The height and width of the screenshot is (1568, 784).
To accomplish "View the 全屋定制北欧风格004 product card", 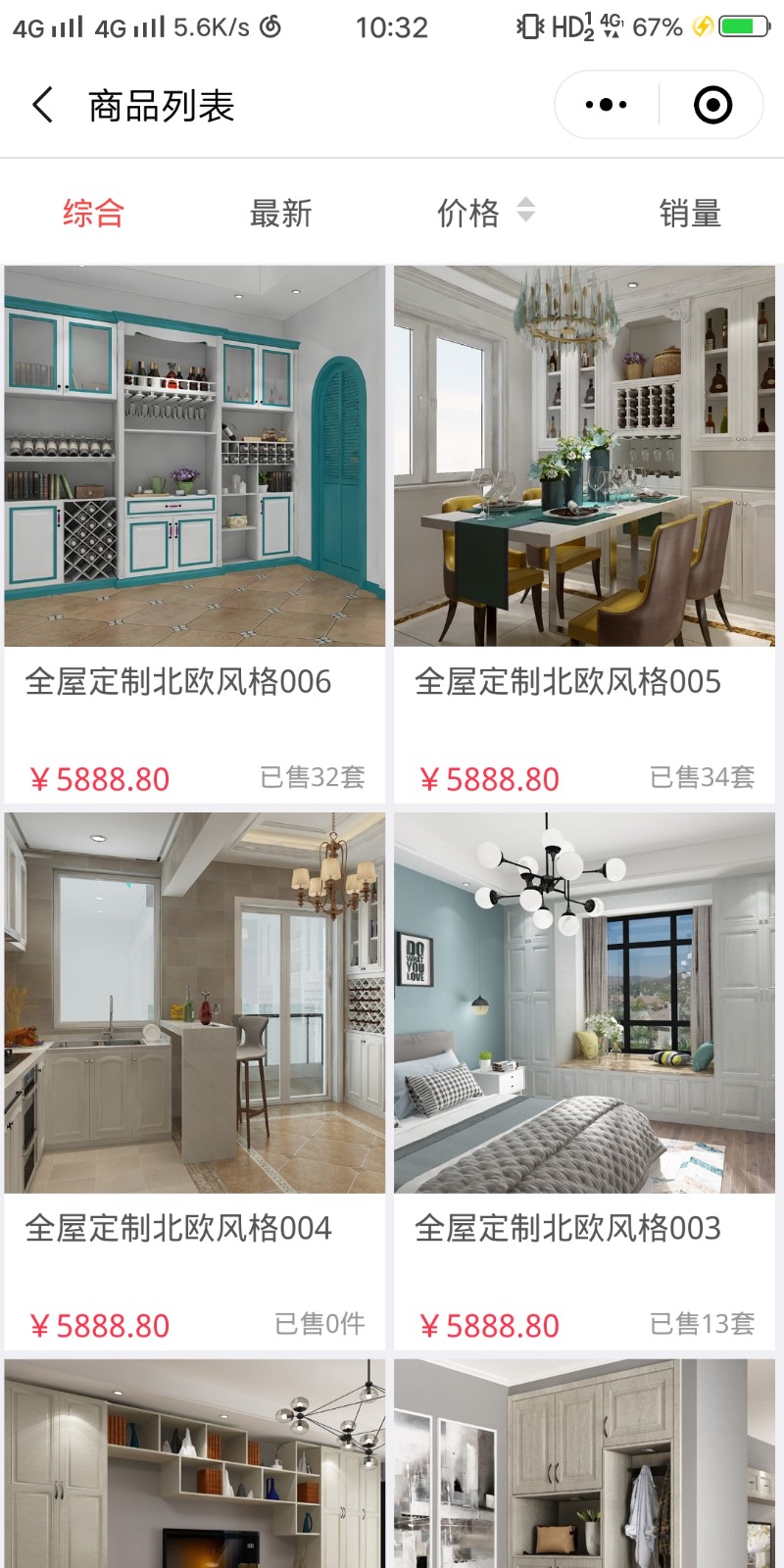I will pos(194,1078).
